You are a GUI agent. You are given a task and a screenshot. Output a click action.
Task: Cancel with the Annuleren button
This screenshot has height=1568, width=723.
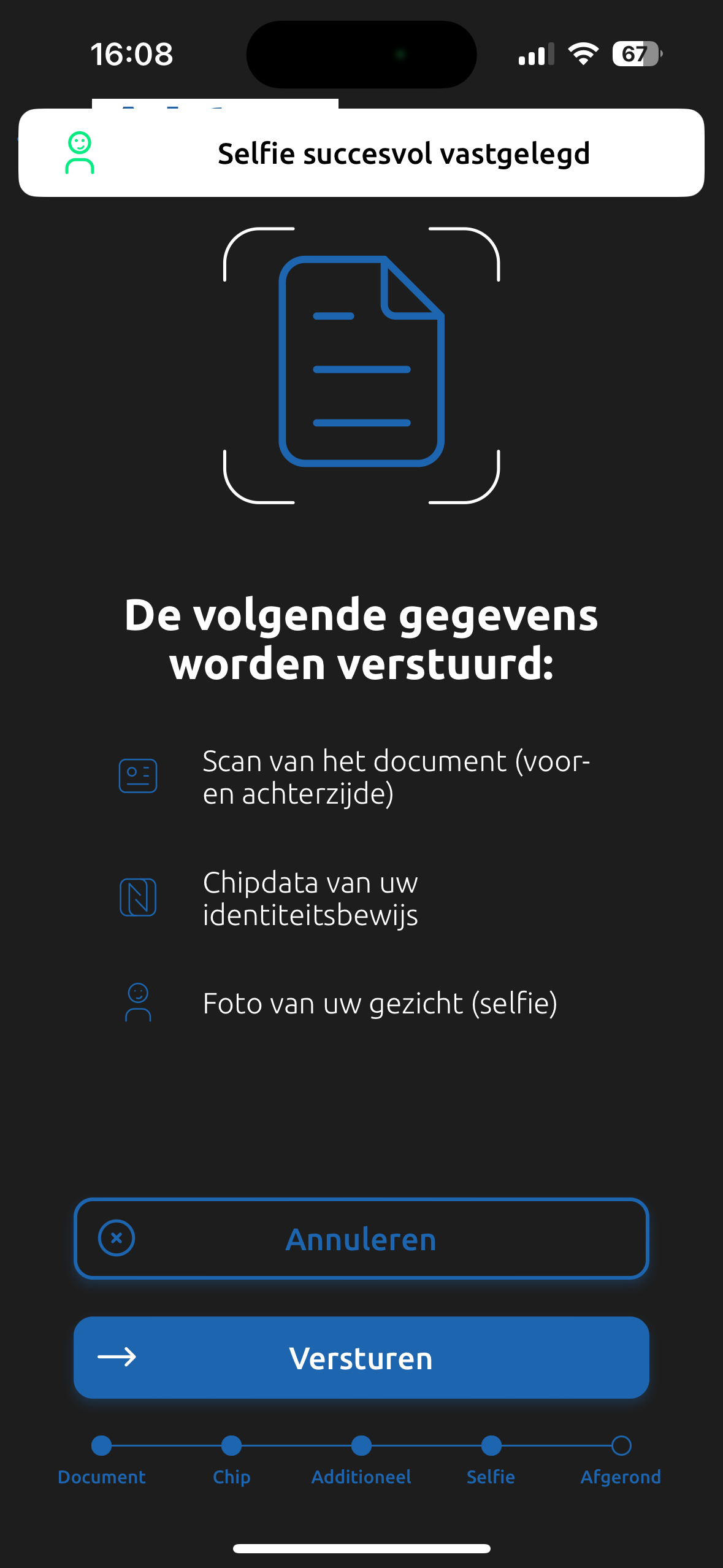click(361, 1239)
